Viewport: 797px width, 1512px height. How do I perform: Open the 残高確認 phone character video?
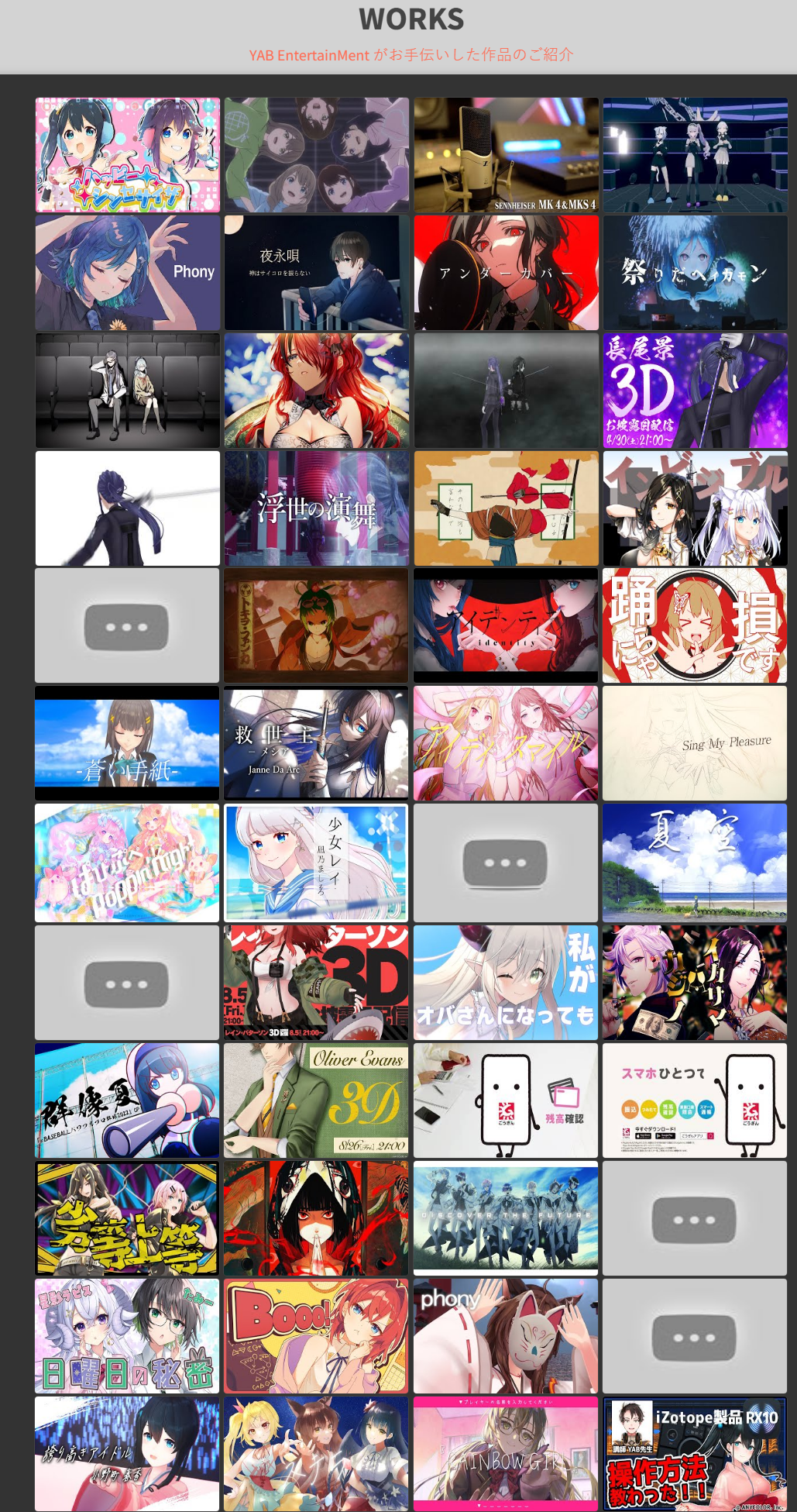[506, 1100]
